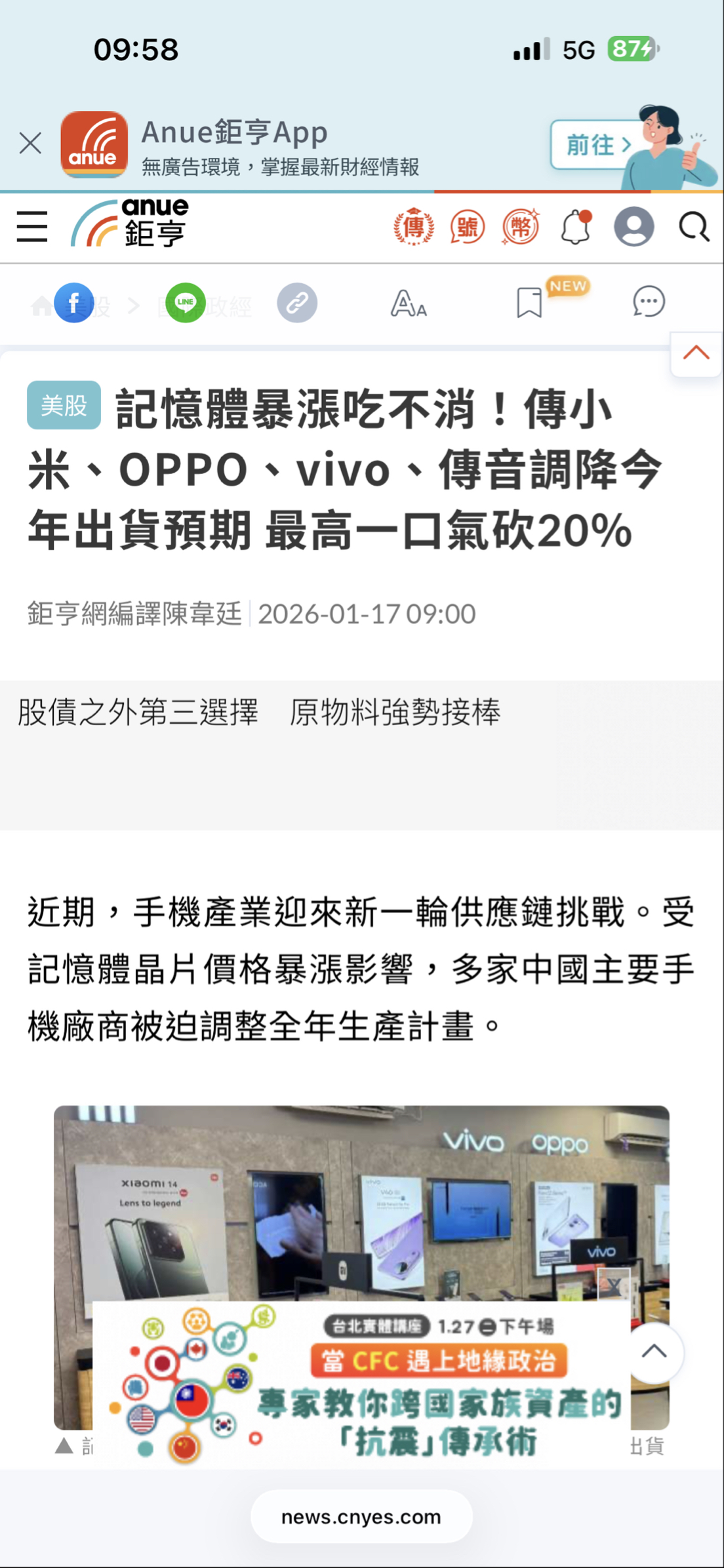
Task: Open the user profile icon
Action: point(633,227)
